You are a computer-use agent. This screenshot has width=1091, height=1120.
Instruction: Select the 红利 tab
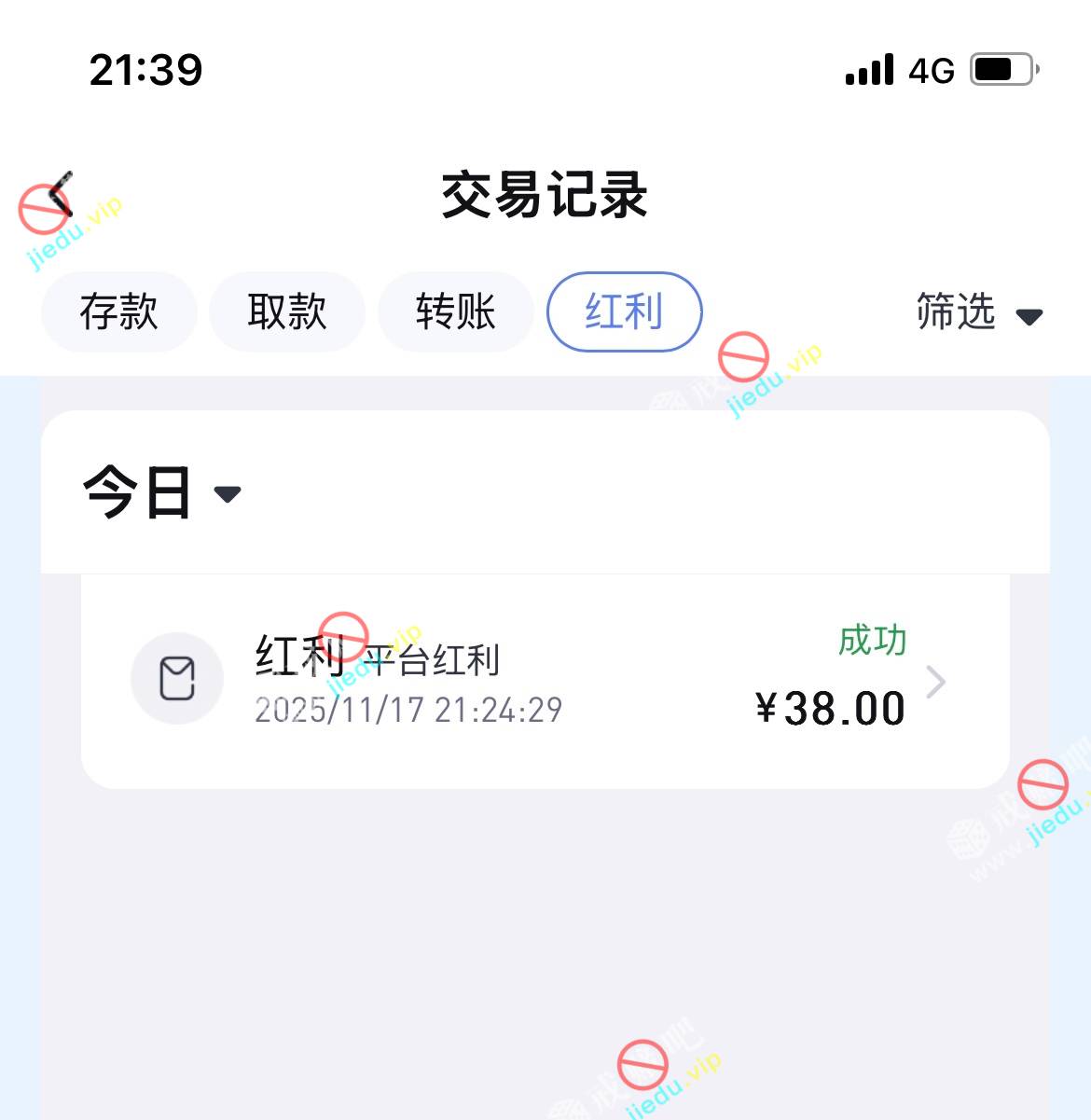tap(624, 311)
